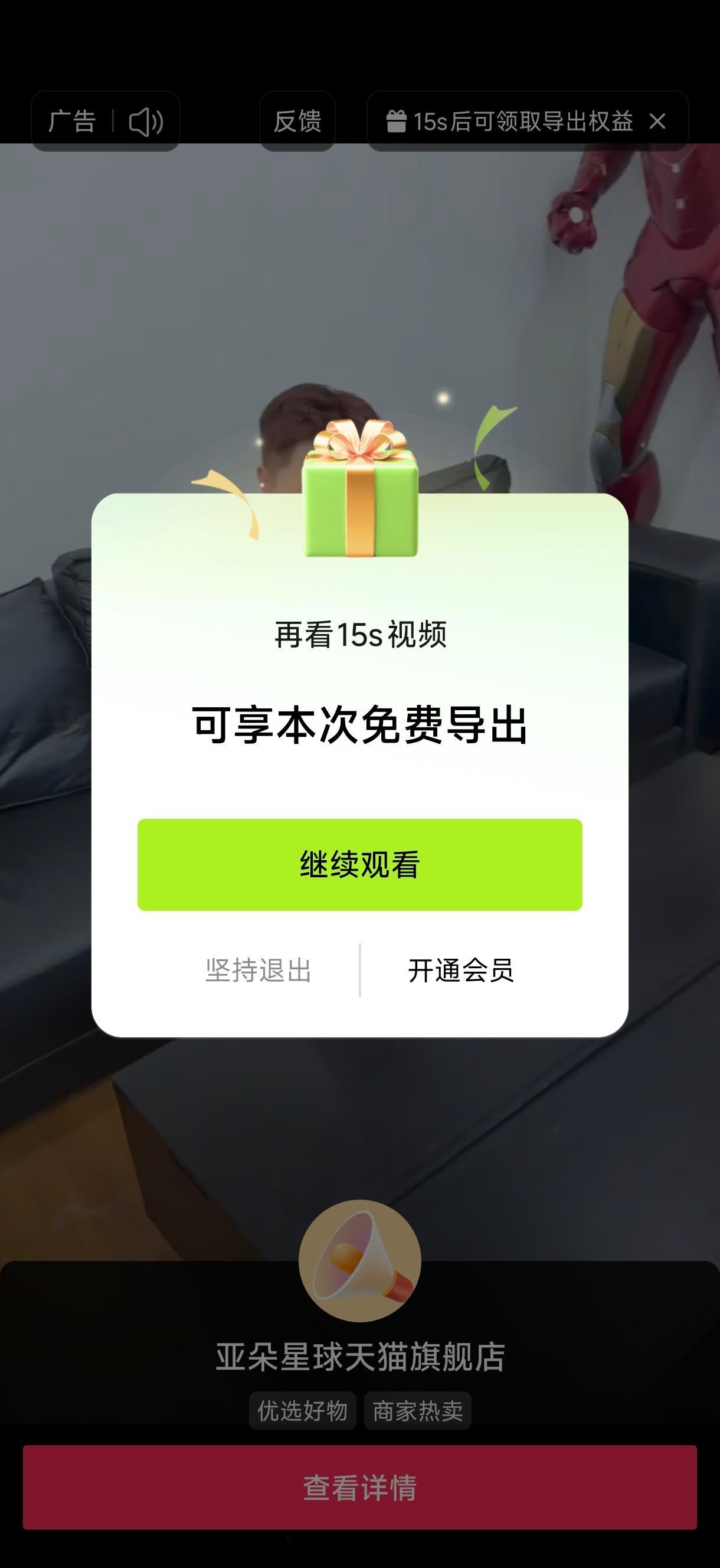Open feedback by tapping 反馈

[296, 122]
